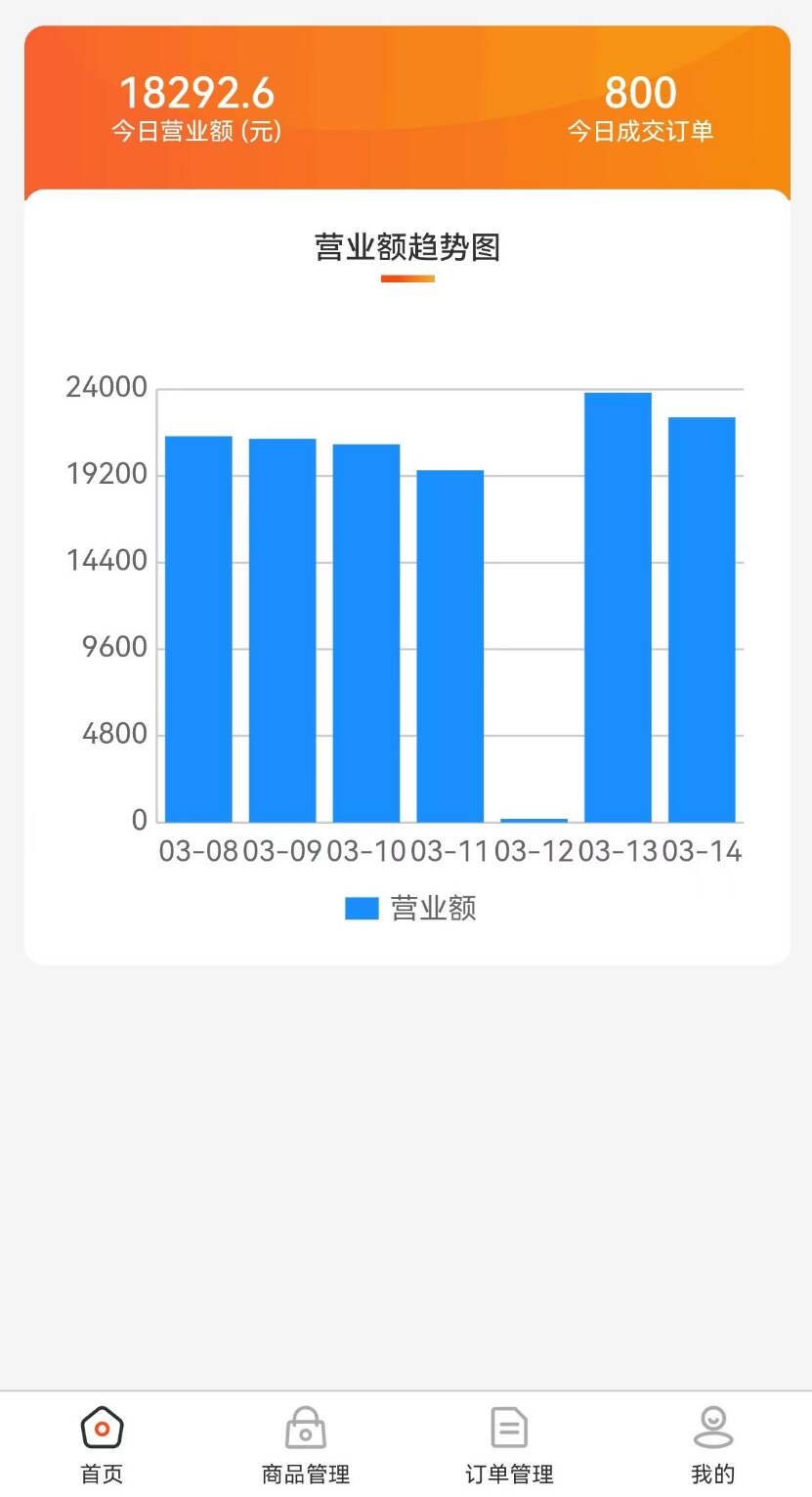Open the 我的 profile tab
Screen dimensions: 812x1497
tap(712, 1443)
